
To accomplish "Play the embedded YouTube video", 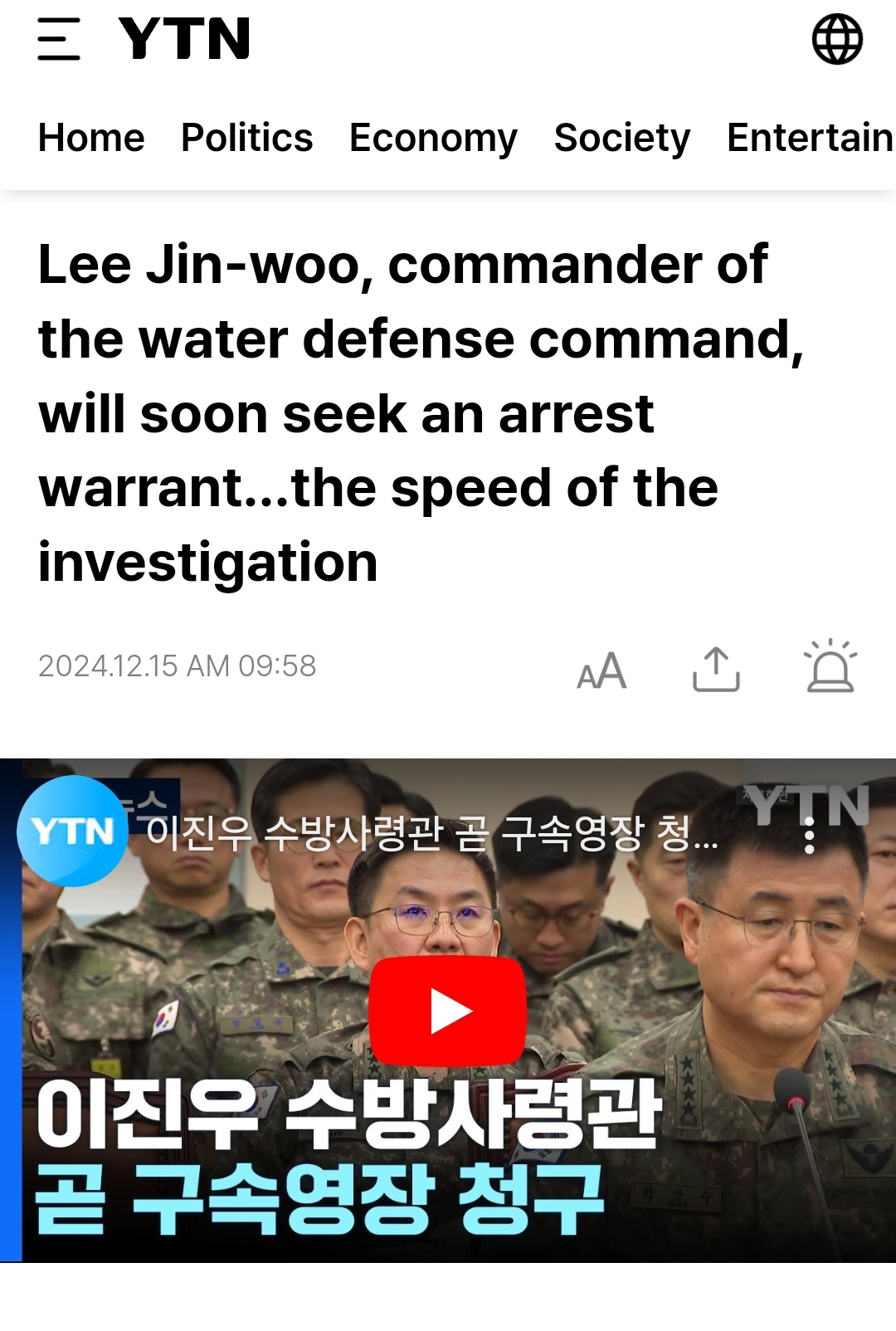I will (448, 1011).
